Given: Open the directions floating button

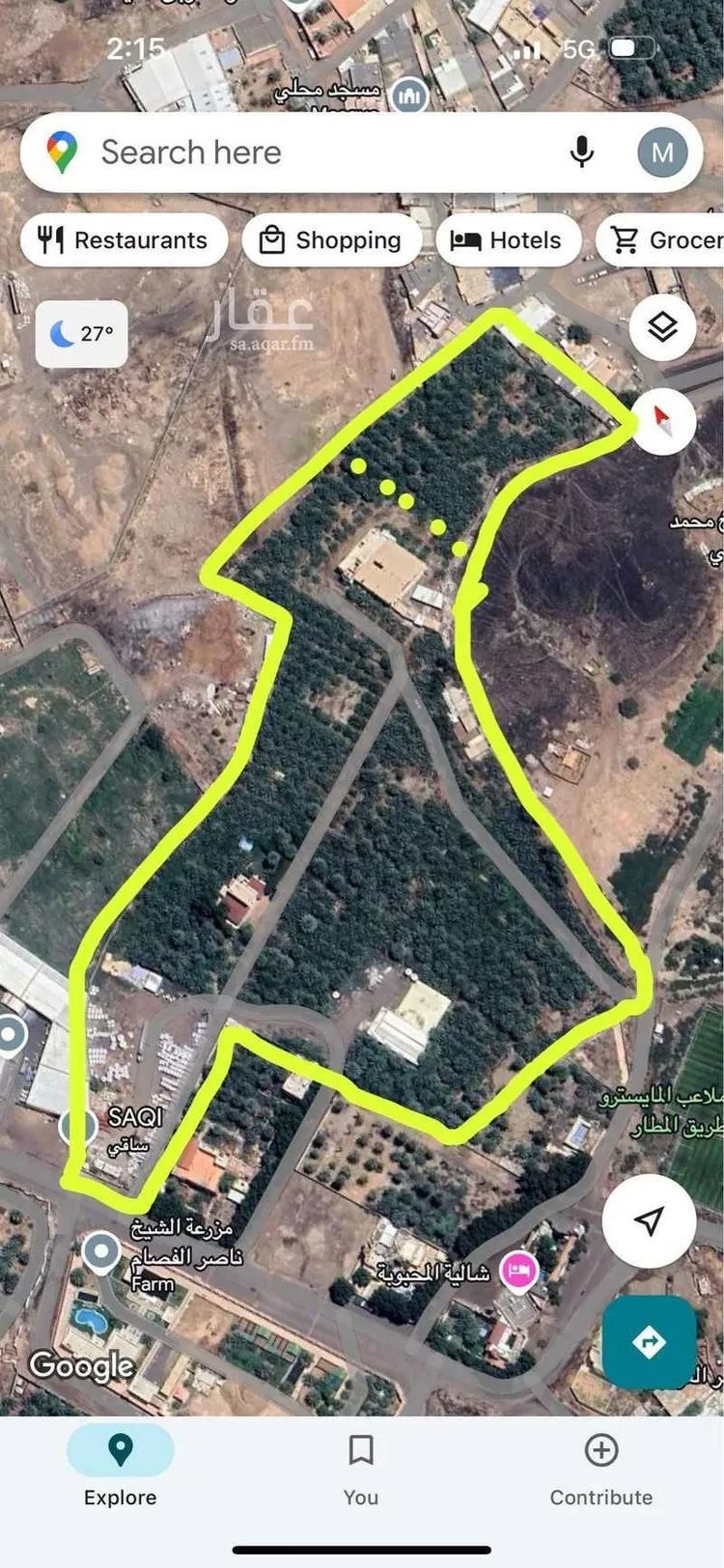Looking at the screenshot, I should pos(649,1342).
